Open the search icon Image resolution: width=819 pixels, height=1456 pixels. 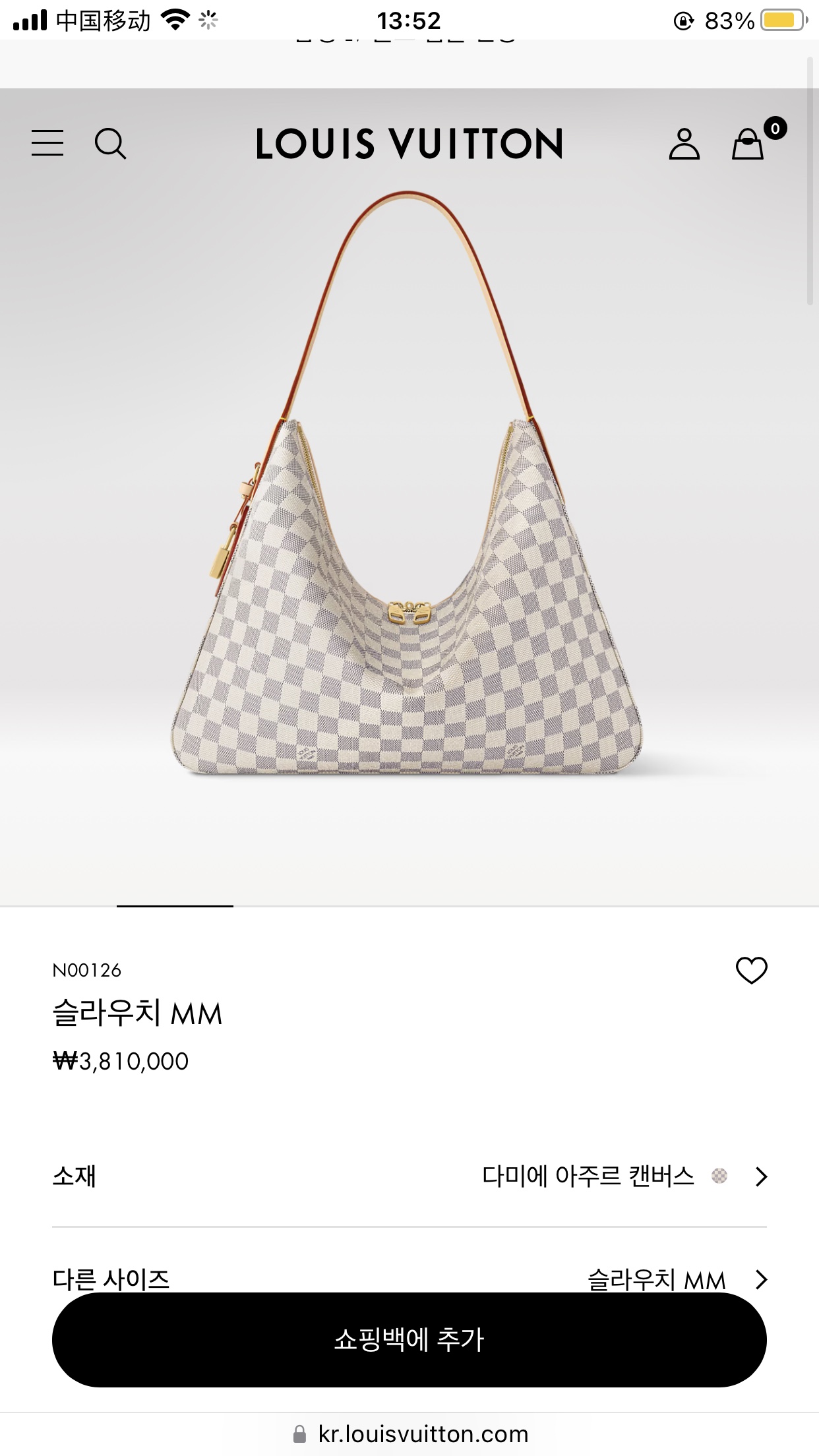click(110, 143)
